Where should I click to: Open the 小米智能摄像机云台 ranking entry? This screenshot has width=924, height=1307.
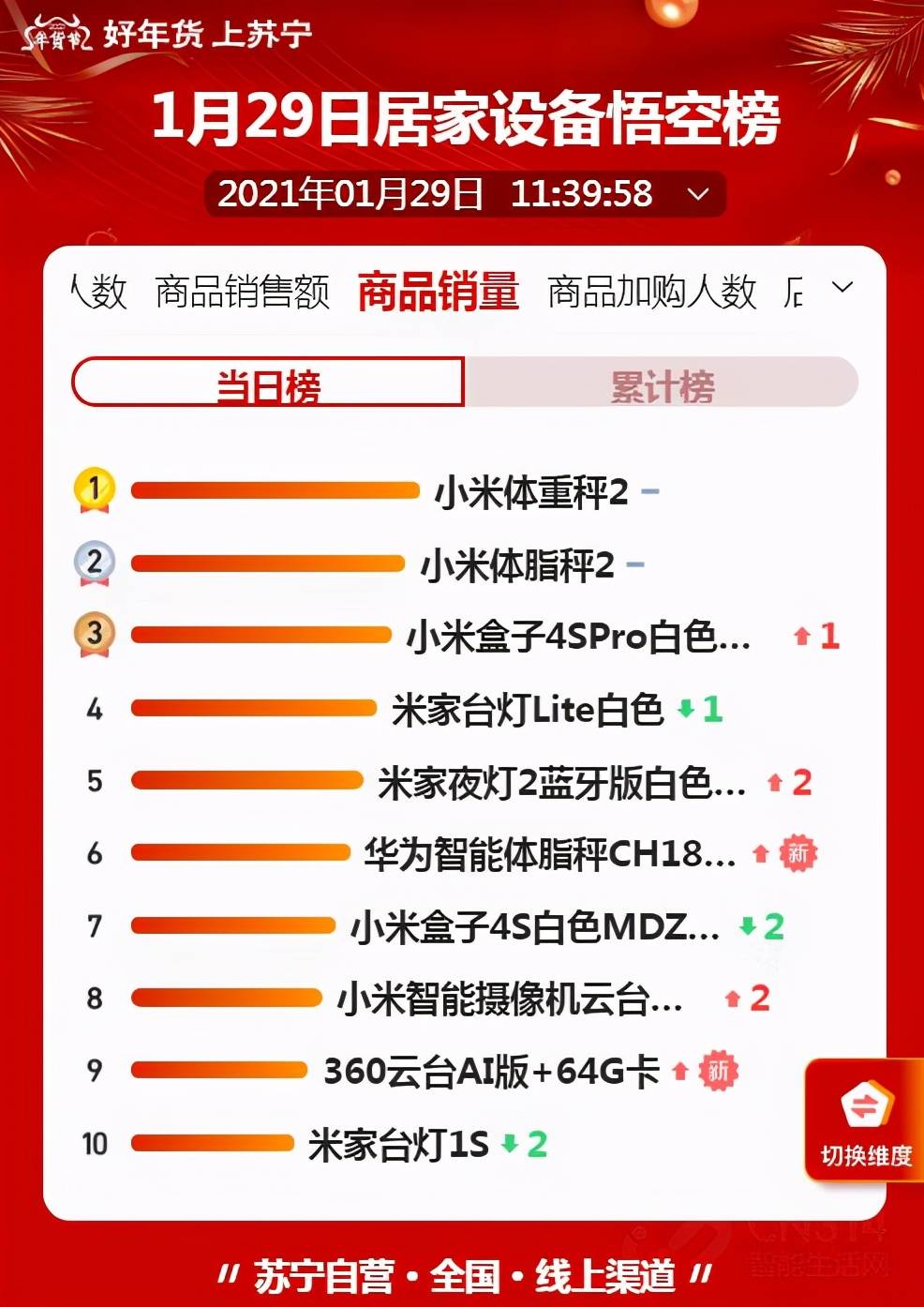pyautogui.click(x=509, y=999)
